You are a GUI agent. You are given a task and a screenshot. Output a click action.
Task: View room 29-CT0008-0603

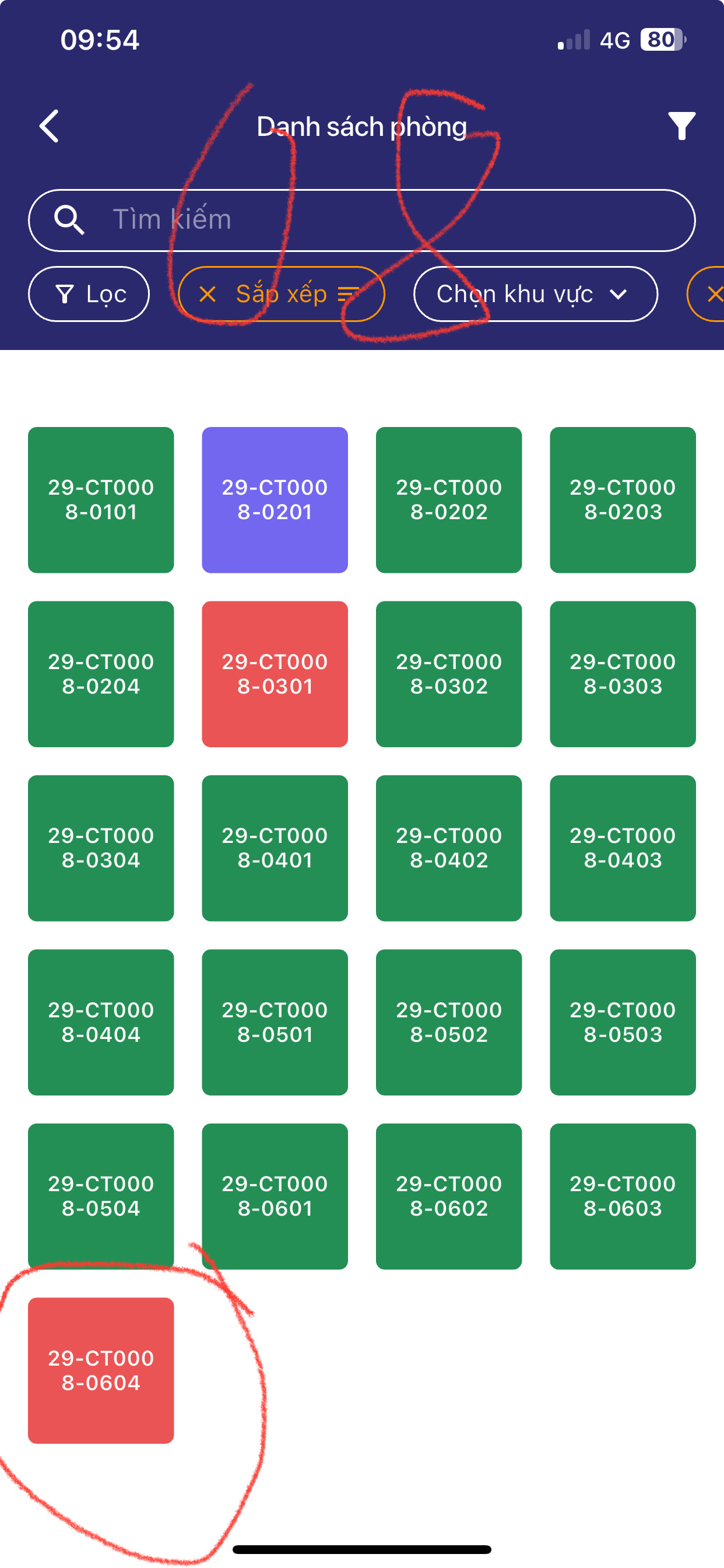pos(623,1195)
